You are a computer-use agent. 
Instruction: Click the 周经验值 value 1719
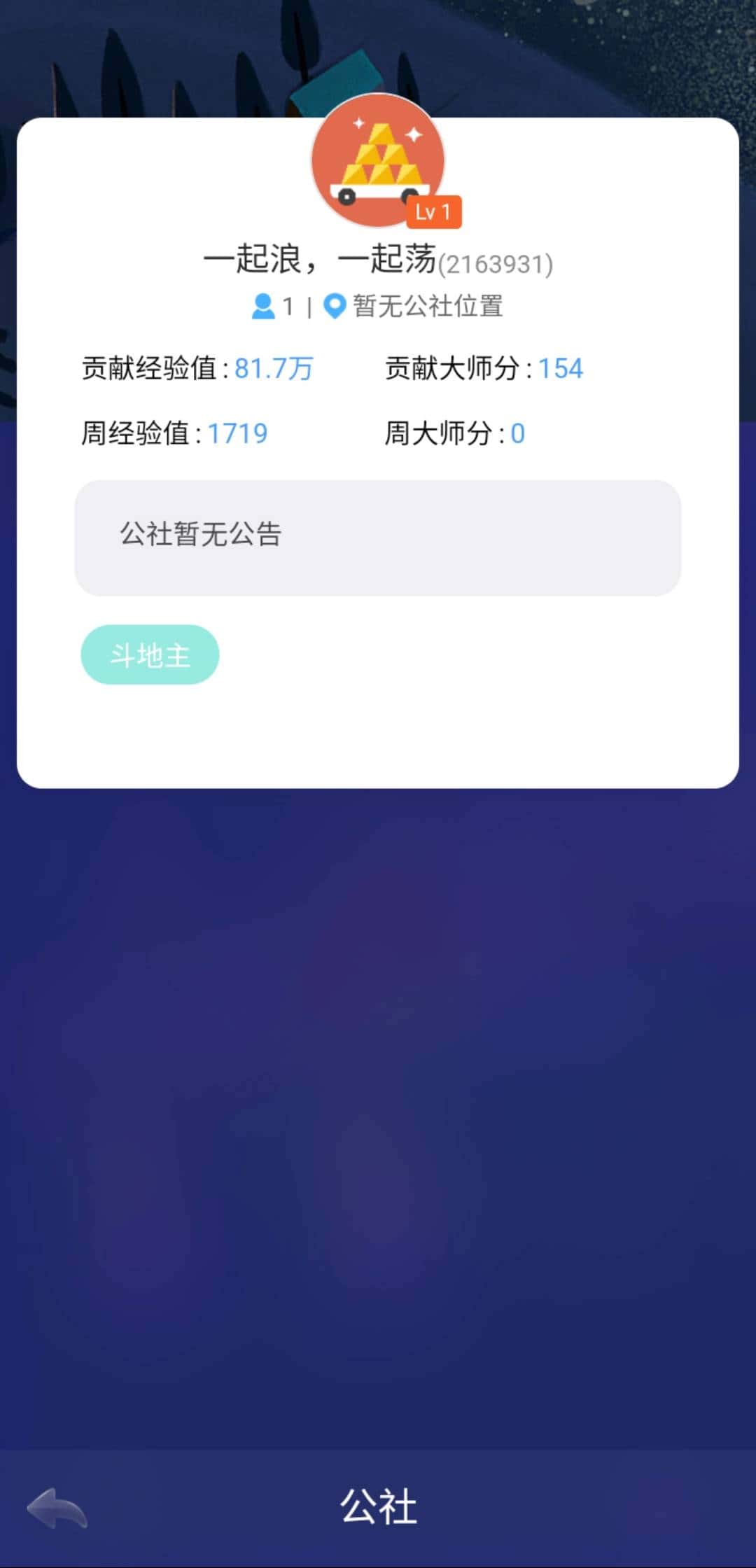click(x=237, y=433)
